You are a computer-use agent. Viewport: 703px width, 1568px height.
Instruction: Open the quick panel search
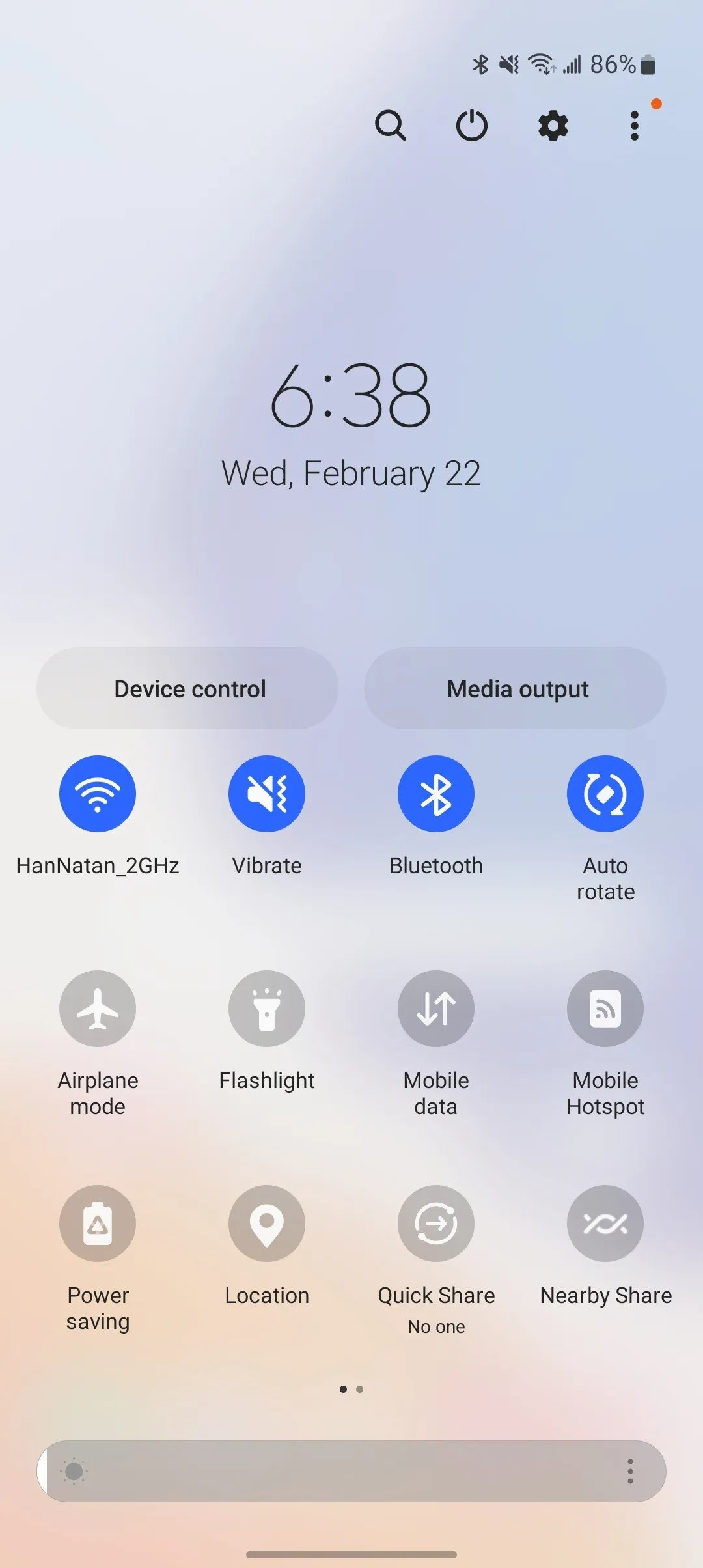(x=391, y=125)
